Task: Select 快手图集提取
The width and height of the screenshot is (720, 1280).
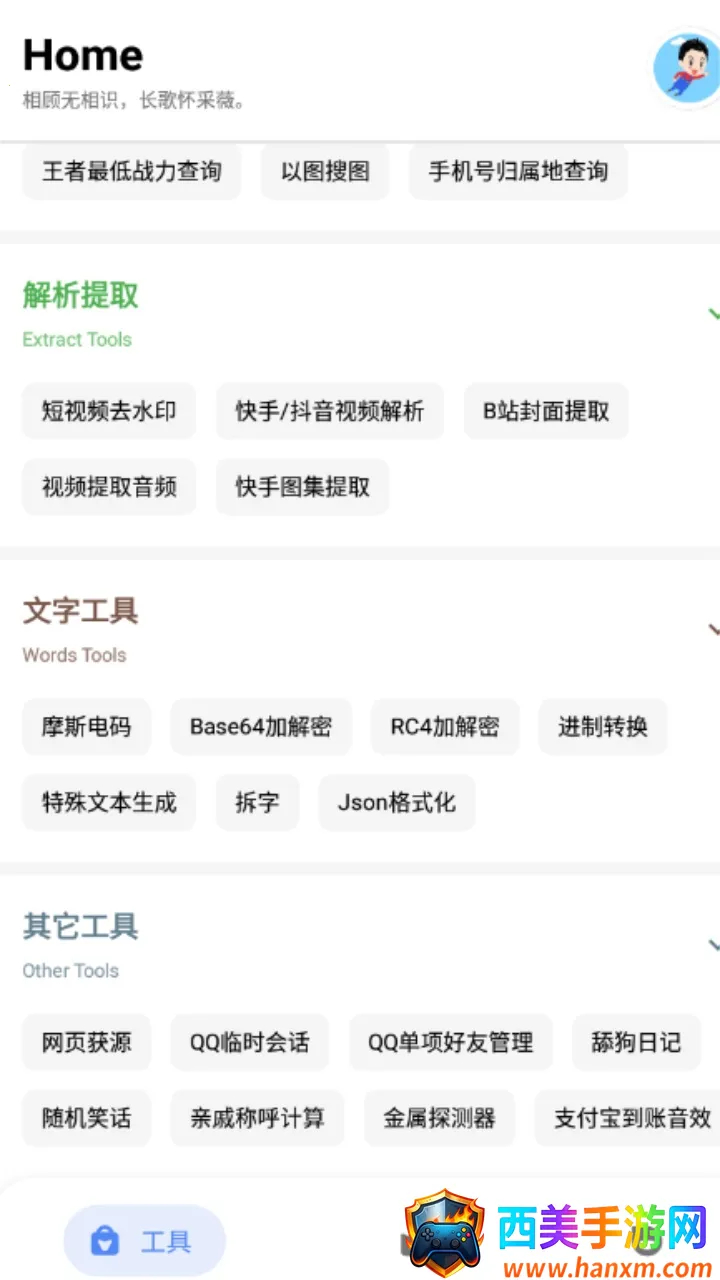Action: [x=302, y=487]
